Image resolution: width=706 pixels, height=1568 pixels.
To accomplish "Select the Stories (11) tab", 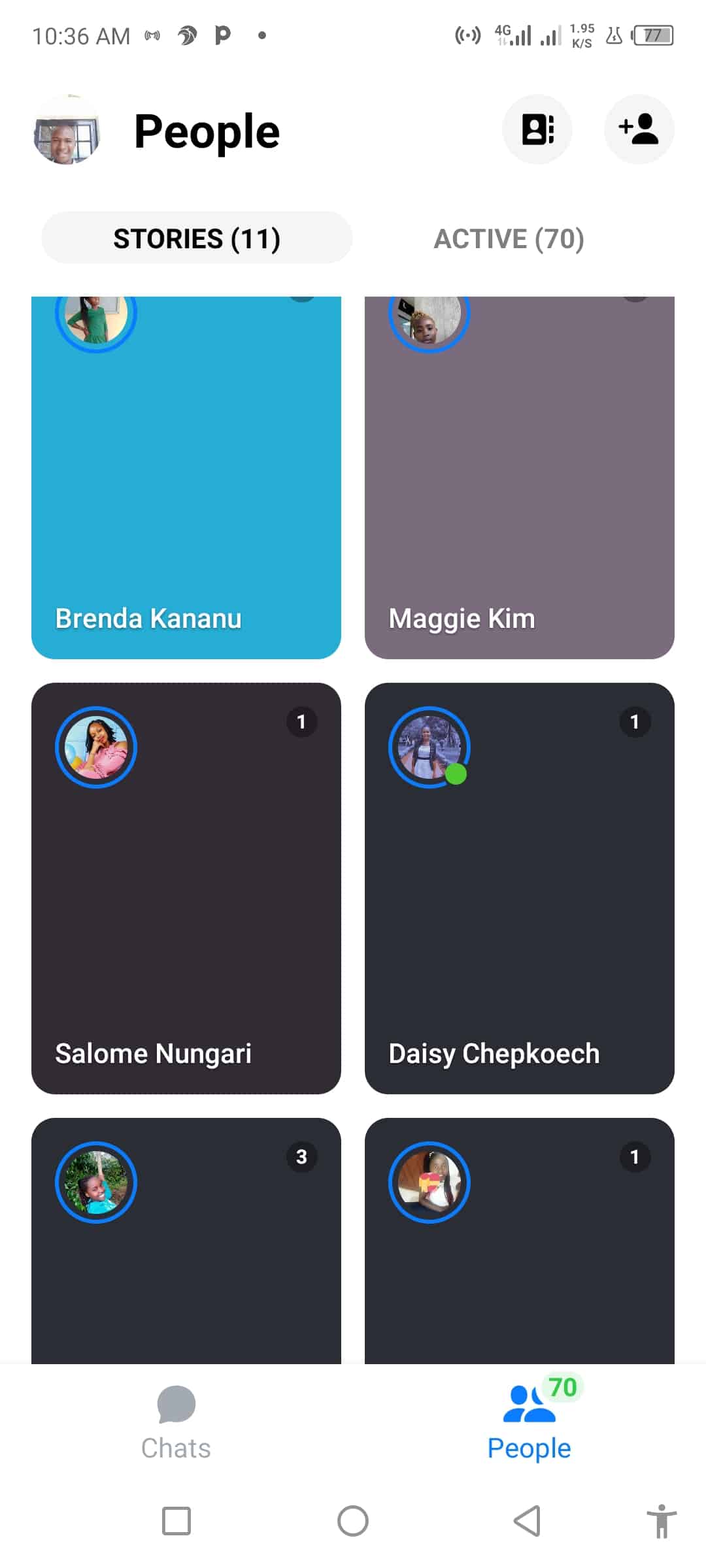I will click(197, 238).
